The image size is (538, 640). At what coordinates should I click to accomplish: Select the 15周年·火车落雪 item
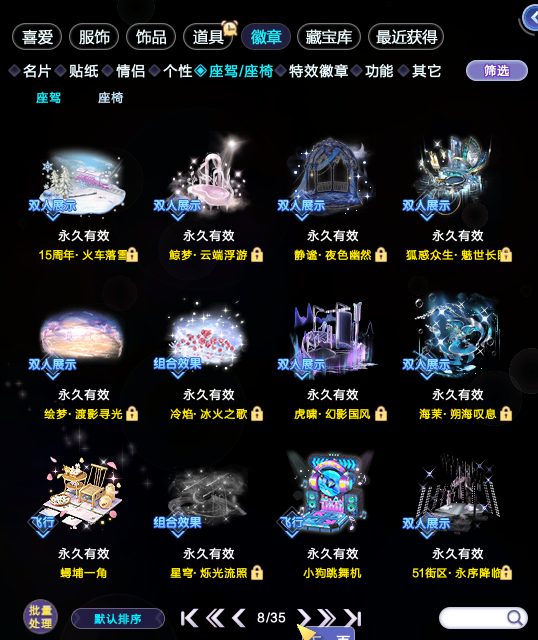tap(84, 192)
